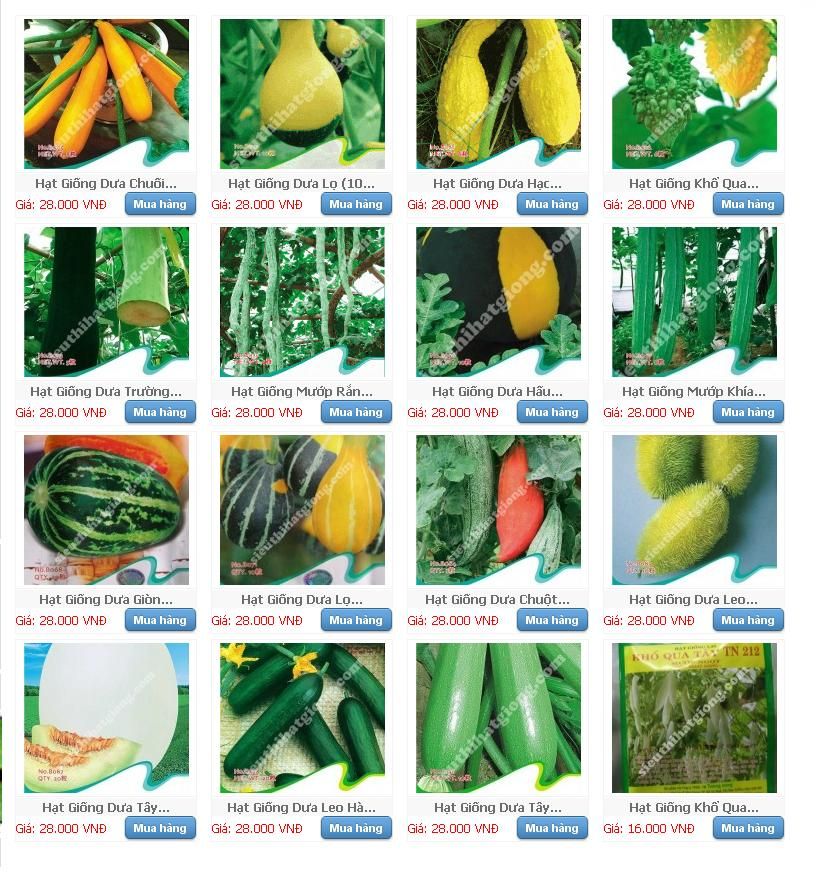The width and height of the screenshot is (816, 880).
Task: Buy Hạt Giống Dưa Hạc seeds
Action: pos(552,204)
